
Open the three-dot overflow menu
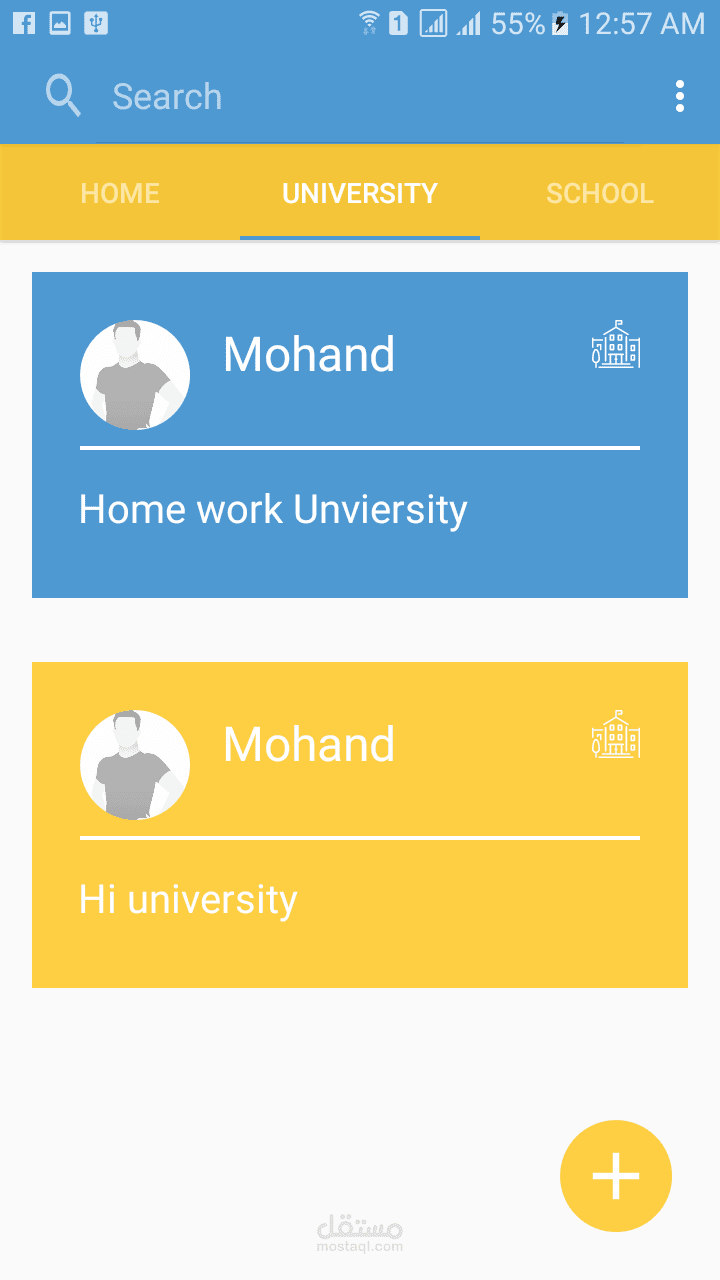[x=680, y=97]
